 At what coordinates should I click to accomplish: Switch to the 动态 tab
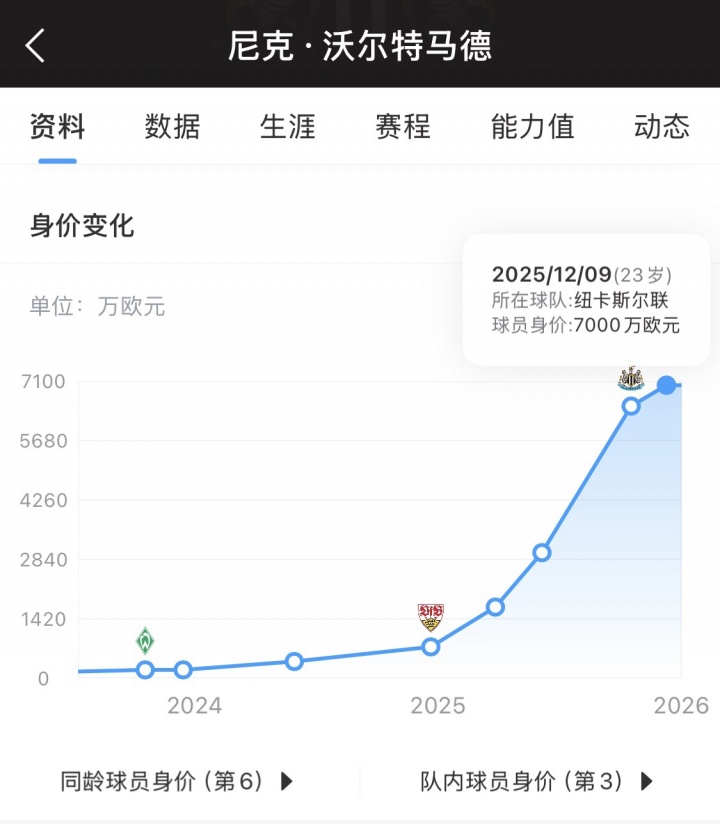pos(662,127)
